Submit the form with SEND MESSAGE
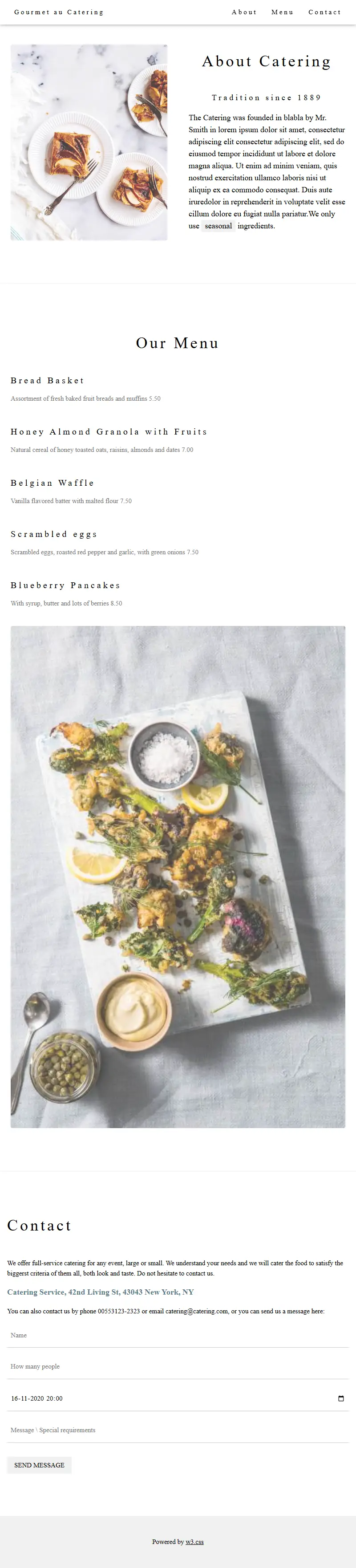The image size is (356, 1568). click(39, 1465)
